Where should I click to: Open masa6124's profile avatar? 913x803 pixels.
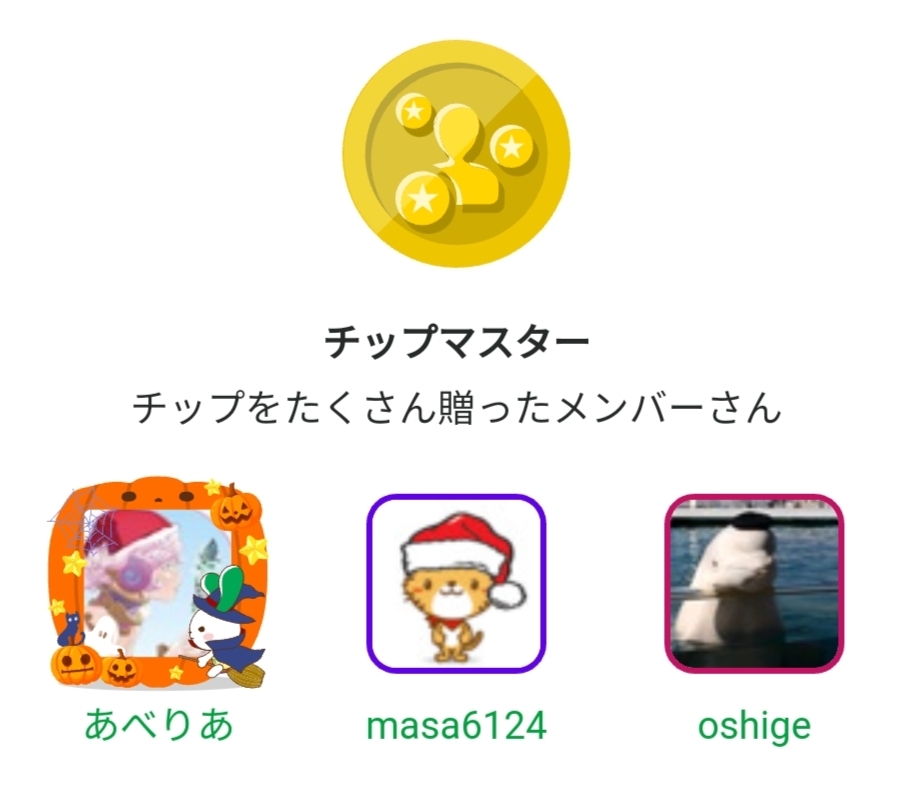coord(456,583)
